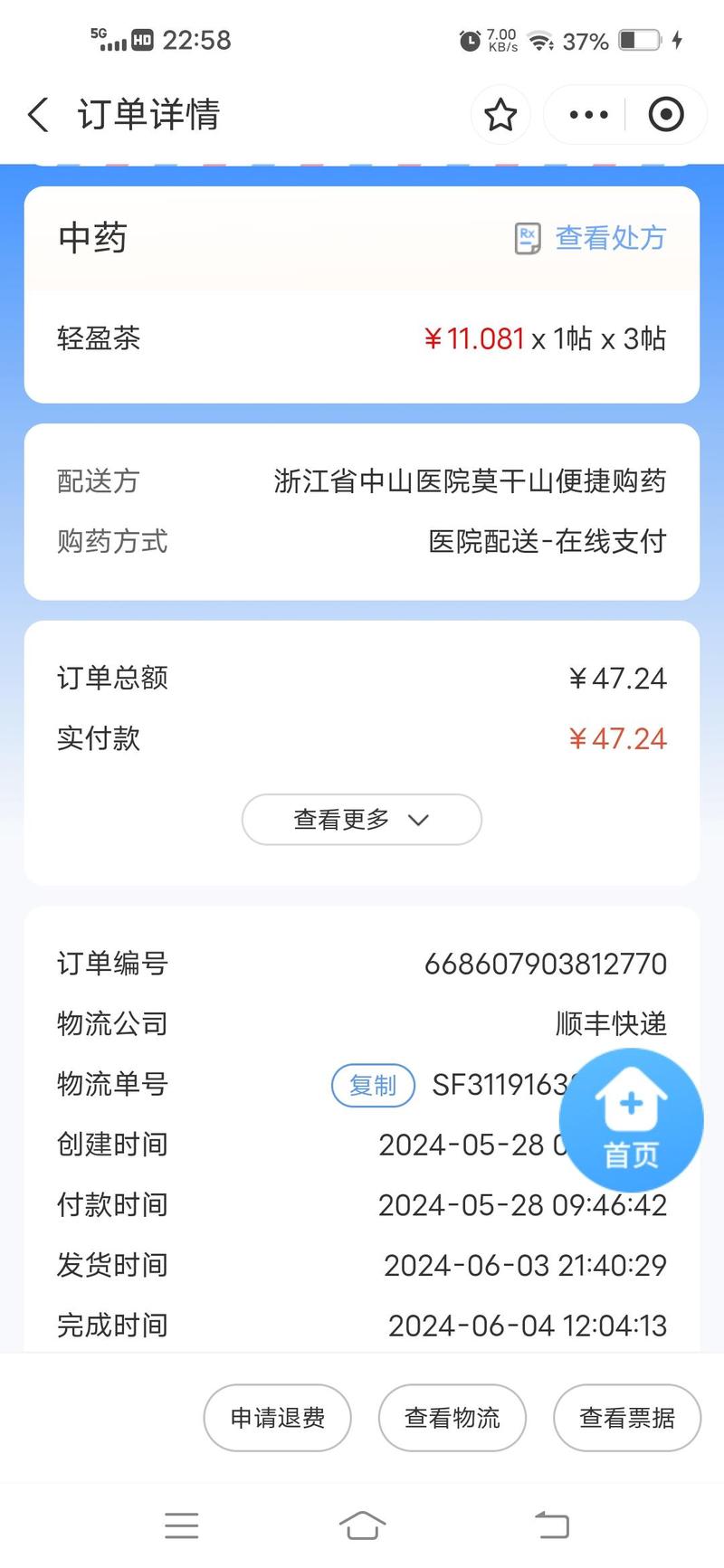
Task: Expand 查看更多 for more payment details
Action: [361, 820]
